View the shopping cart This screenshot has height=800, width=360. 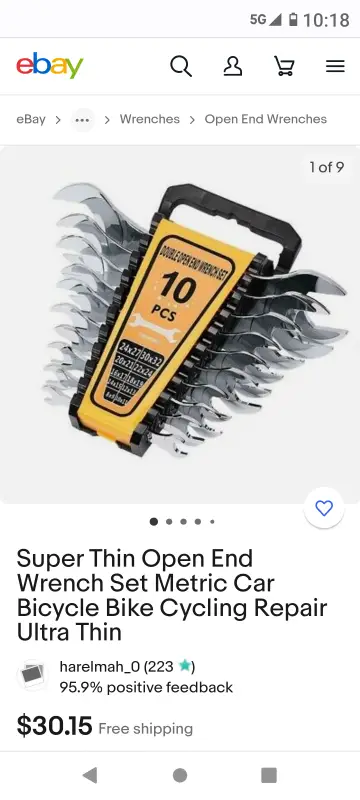[x=284, y=66]
